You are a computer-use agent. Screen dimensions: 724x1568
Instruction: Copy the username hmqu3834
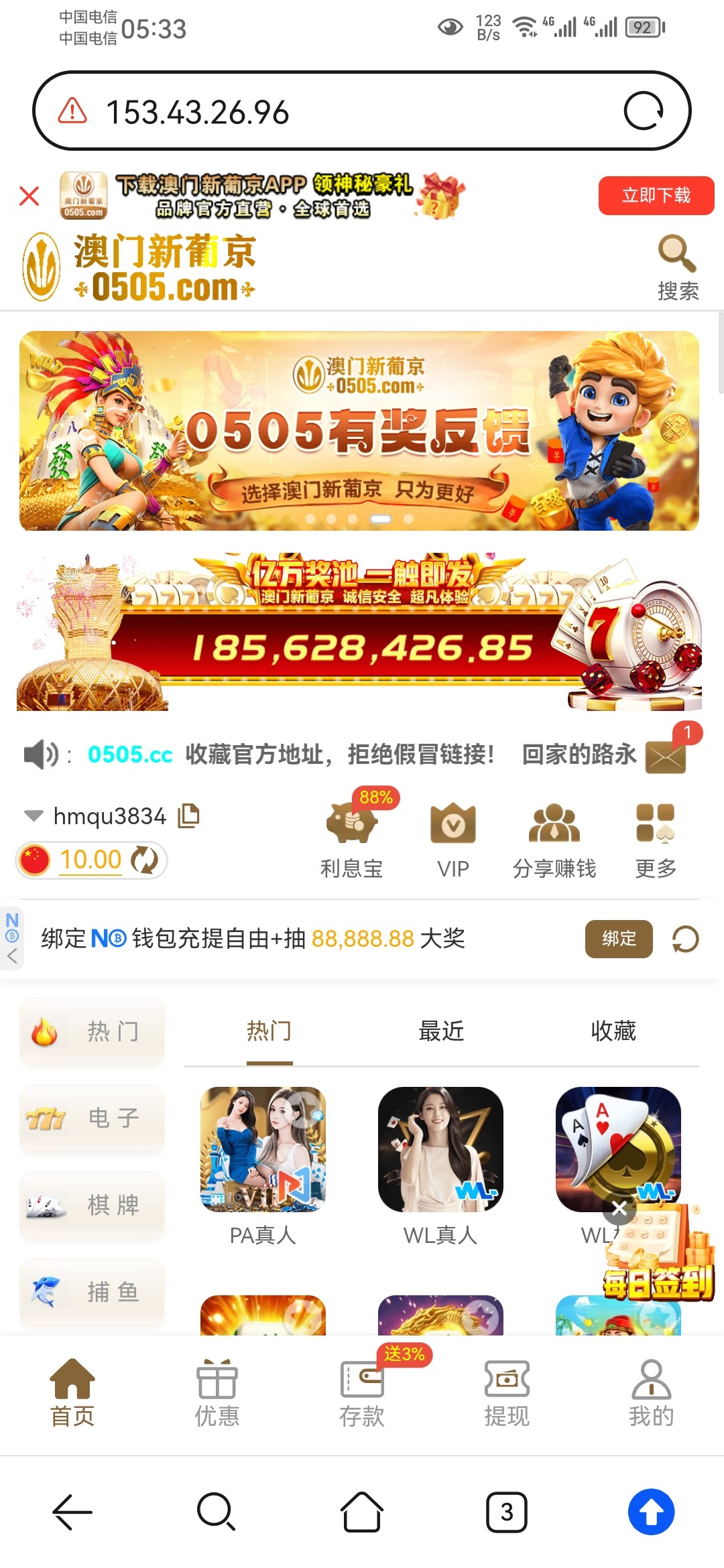(x=189, y=815)
